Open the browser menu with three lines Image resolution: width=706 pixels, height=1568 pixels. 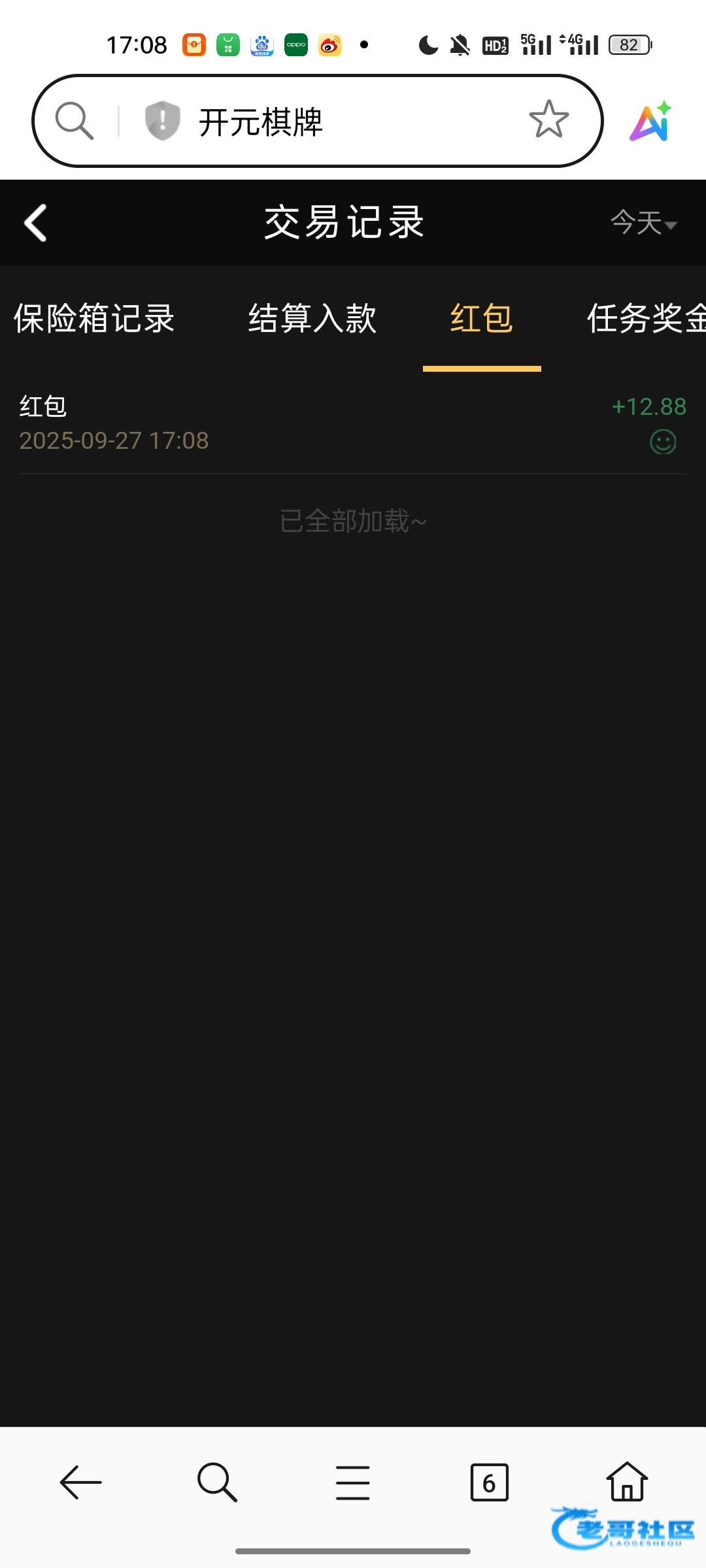tap(353, 1482)
